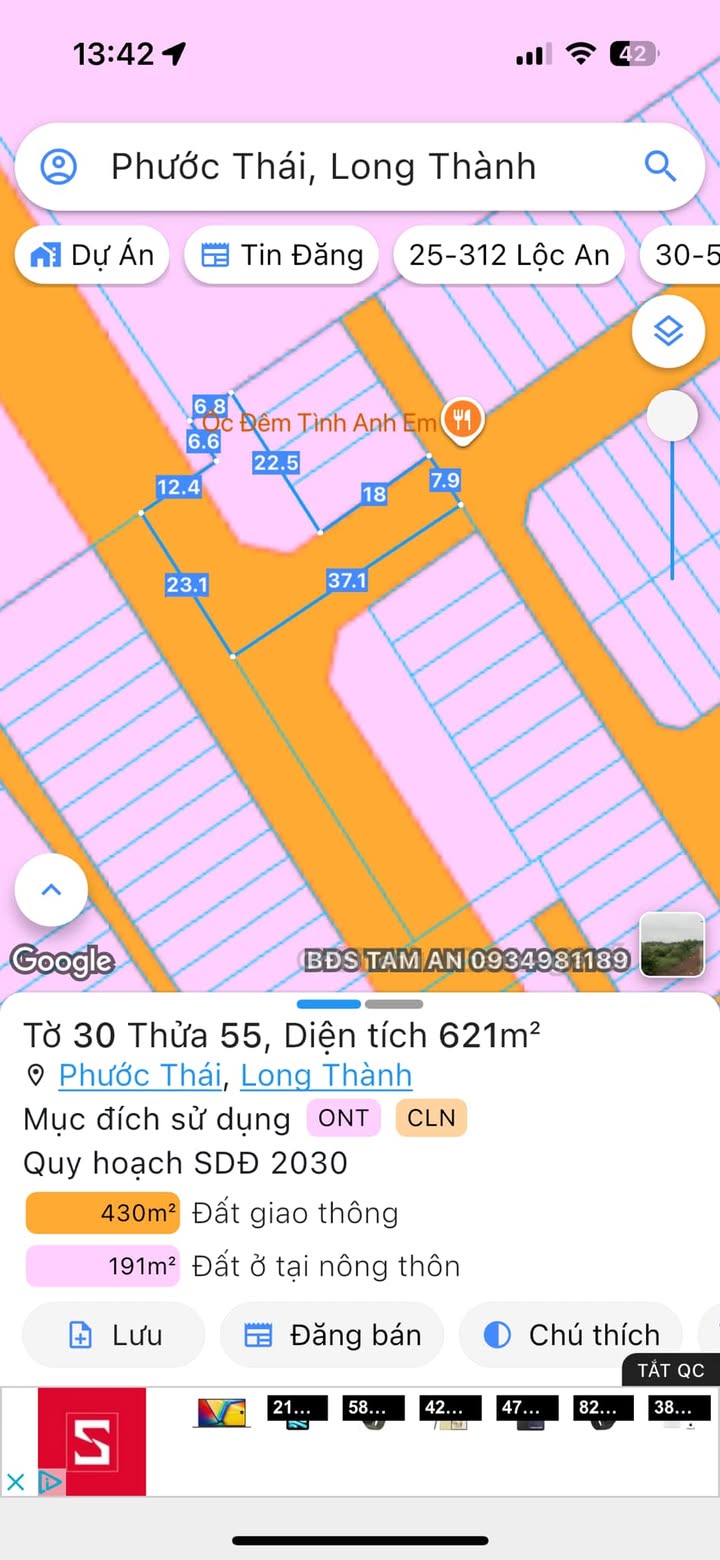The height and width of the screenshot is (1560, 720).
Task: Tap the opacity slider handle
Action: pos(672,415)
